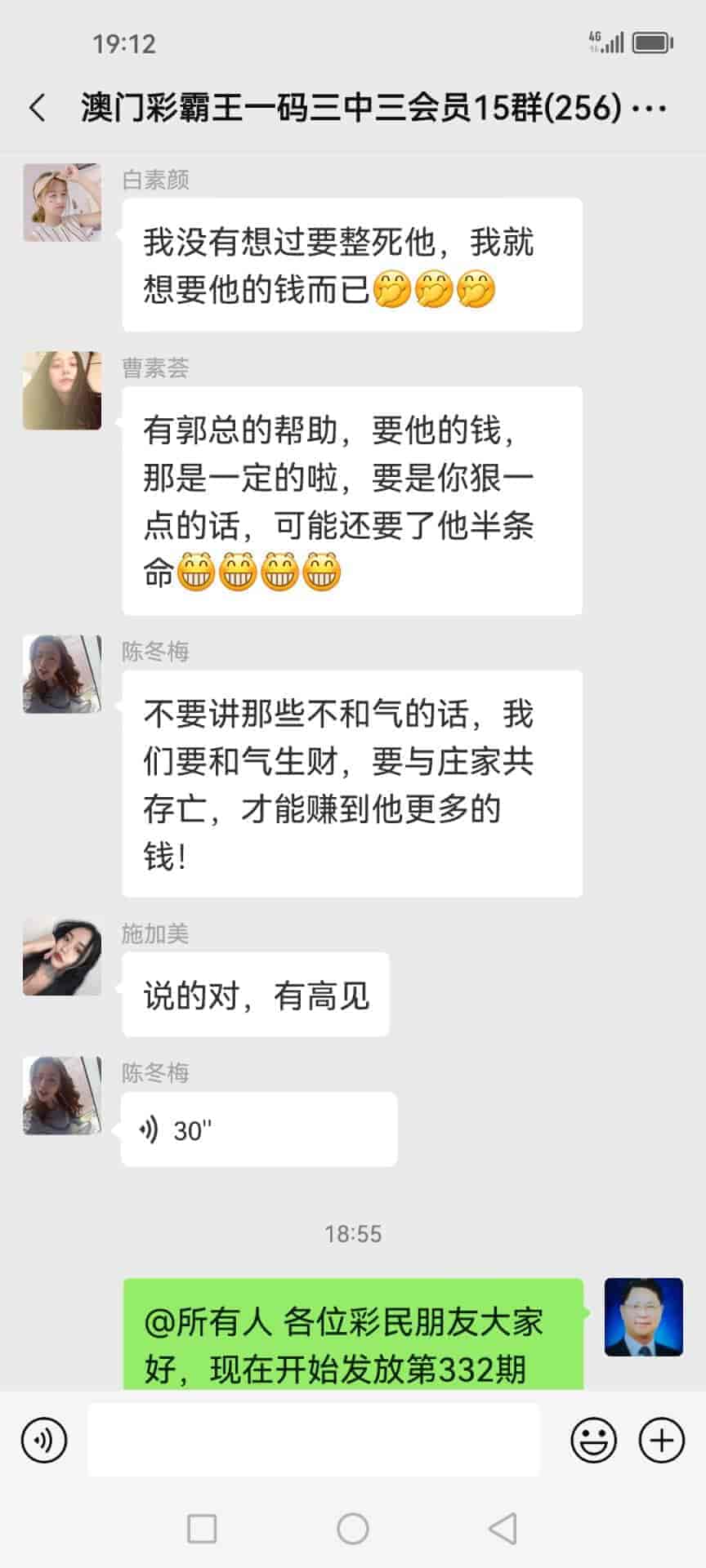Viewport: 706px width, 1568px height.
Task: Tap the system back triangle
Action: point(503,1528)
